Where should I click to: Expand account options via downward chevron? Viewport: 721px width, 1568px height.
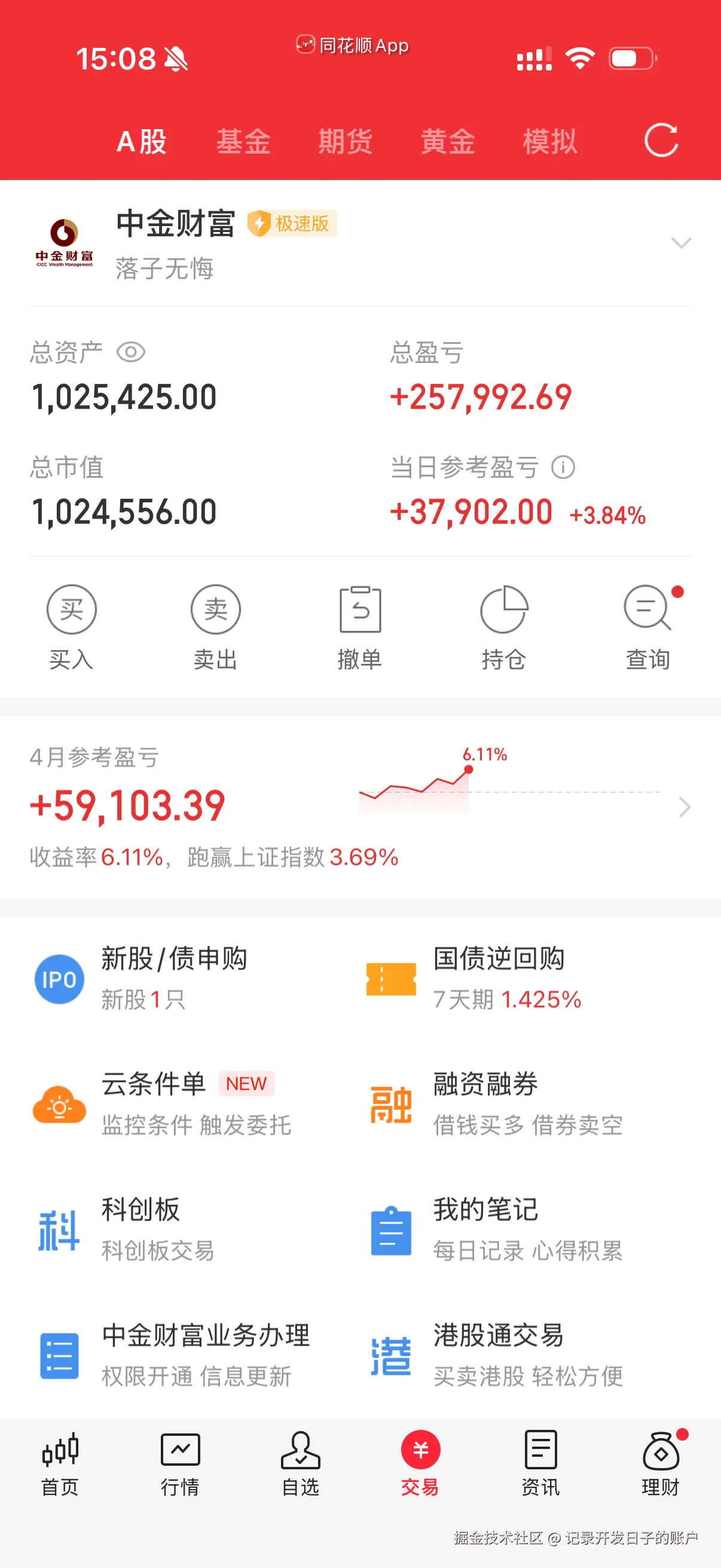[x=681, y=243]
